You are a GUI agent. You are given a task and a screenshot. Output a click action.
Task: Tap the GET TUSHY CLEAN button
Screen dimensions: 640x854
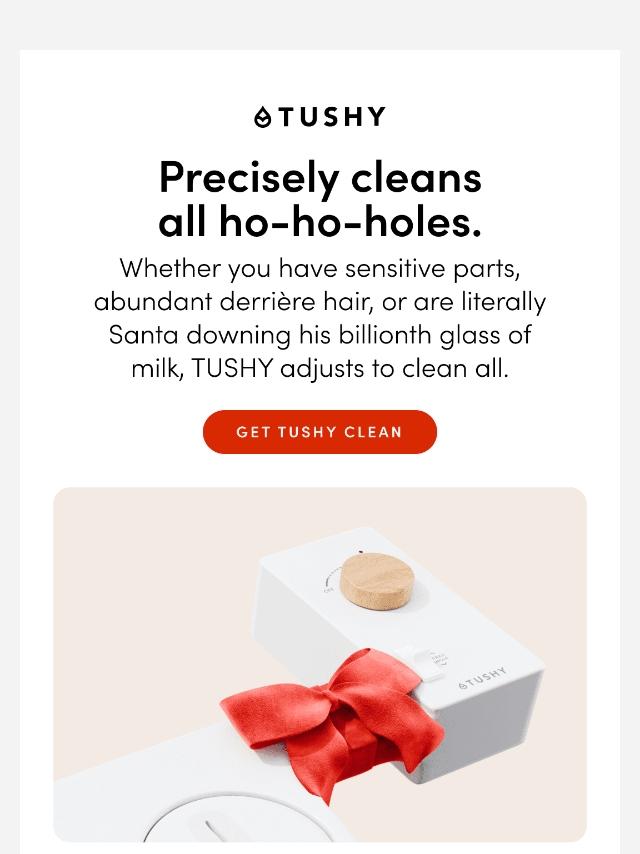coord(320,432)
